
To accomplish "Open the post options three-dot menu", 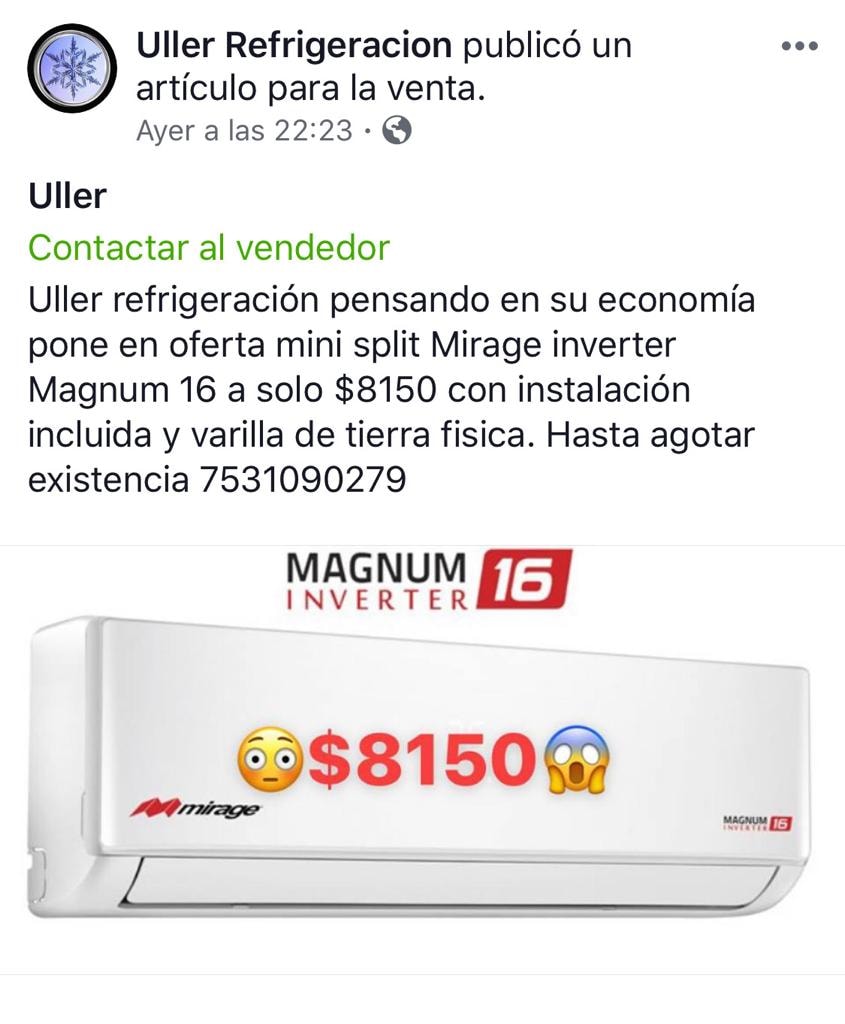I will pos(799,46).
